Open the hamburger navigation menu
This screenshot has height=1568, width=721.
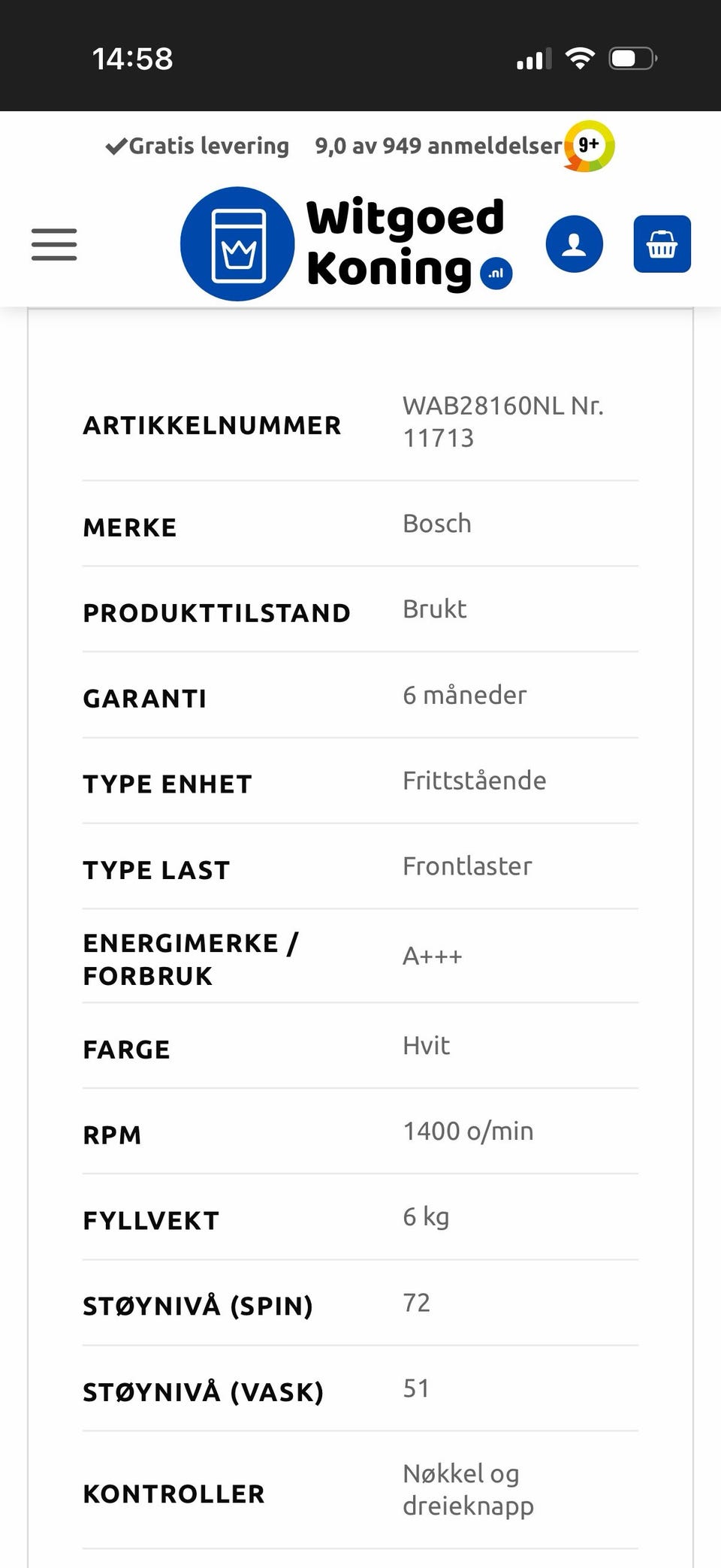pyautogui.click(x=53, y=244)
